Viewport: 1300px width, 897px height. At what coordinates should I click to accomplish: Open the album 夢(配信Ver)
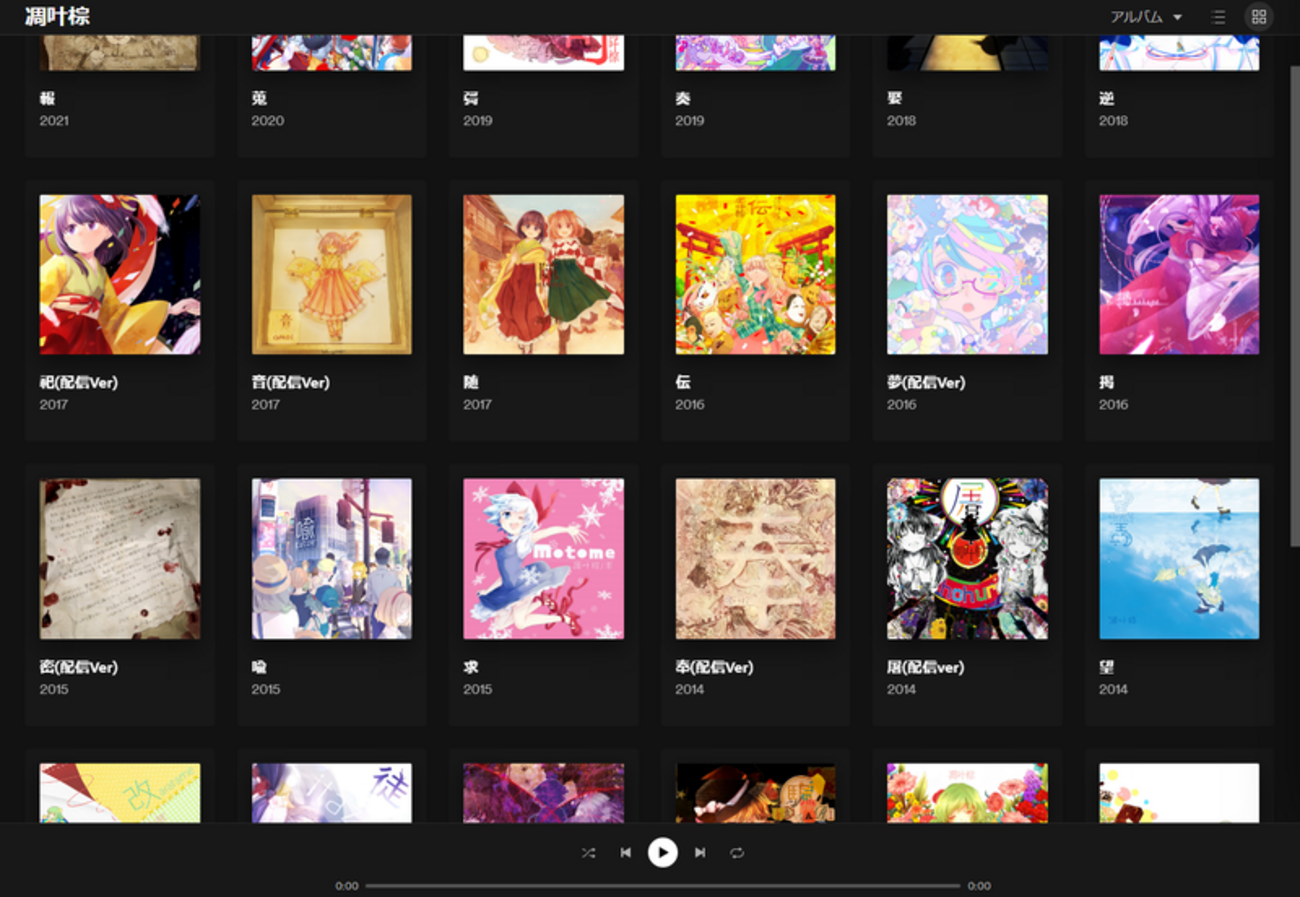click(x=967, y=275)
